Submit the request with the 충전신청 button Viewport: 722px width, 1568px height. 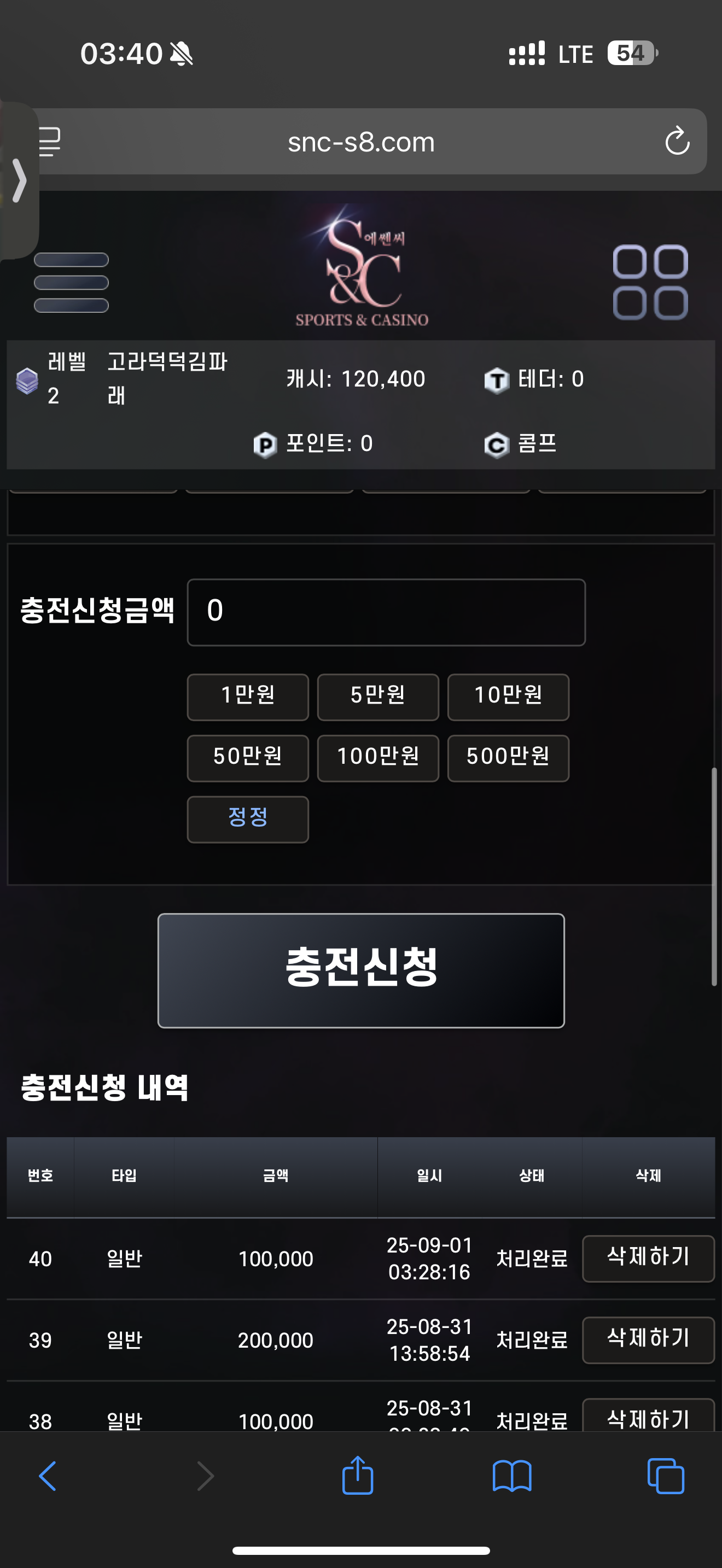coord(361,970)
